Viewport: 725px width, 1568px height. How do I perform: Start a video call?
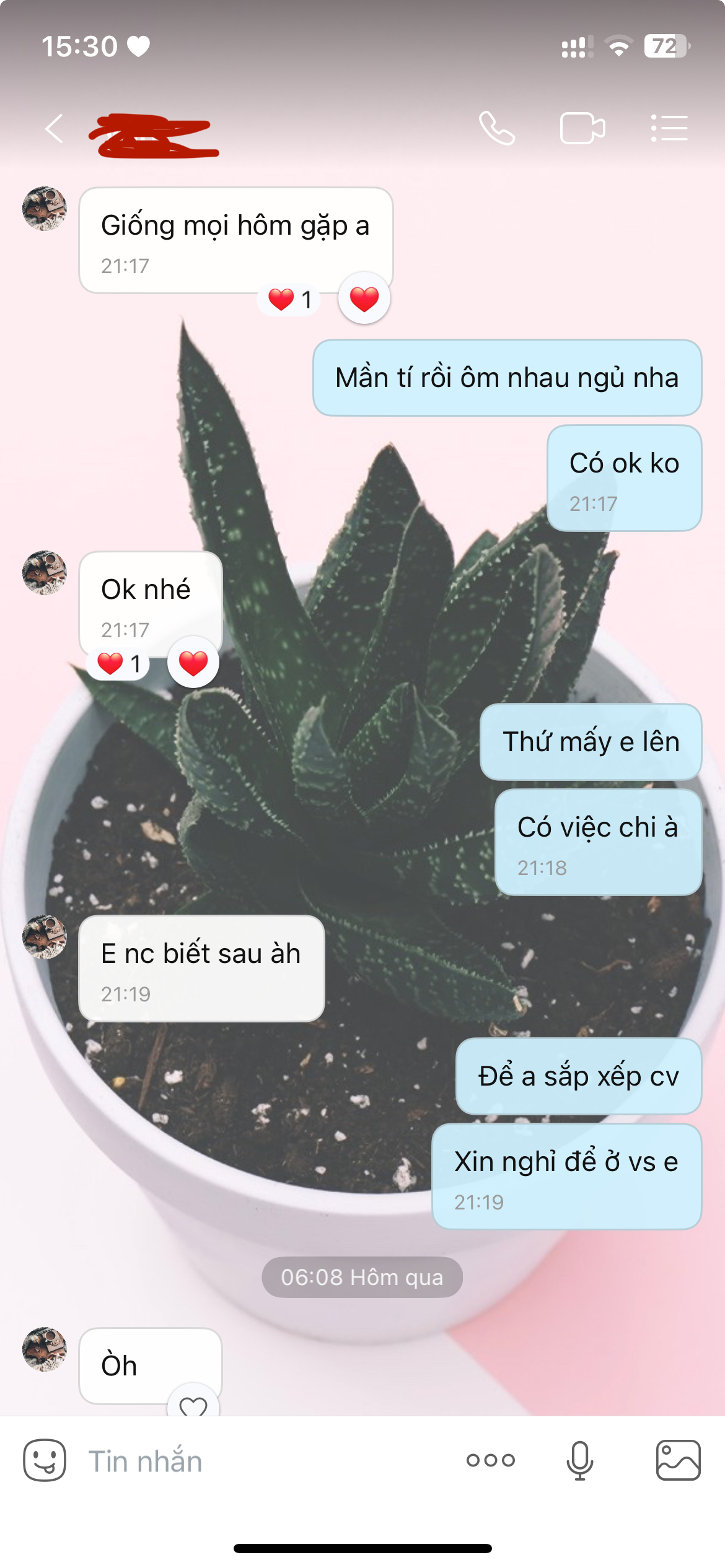582,129
